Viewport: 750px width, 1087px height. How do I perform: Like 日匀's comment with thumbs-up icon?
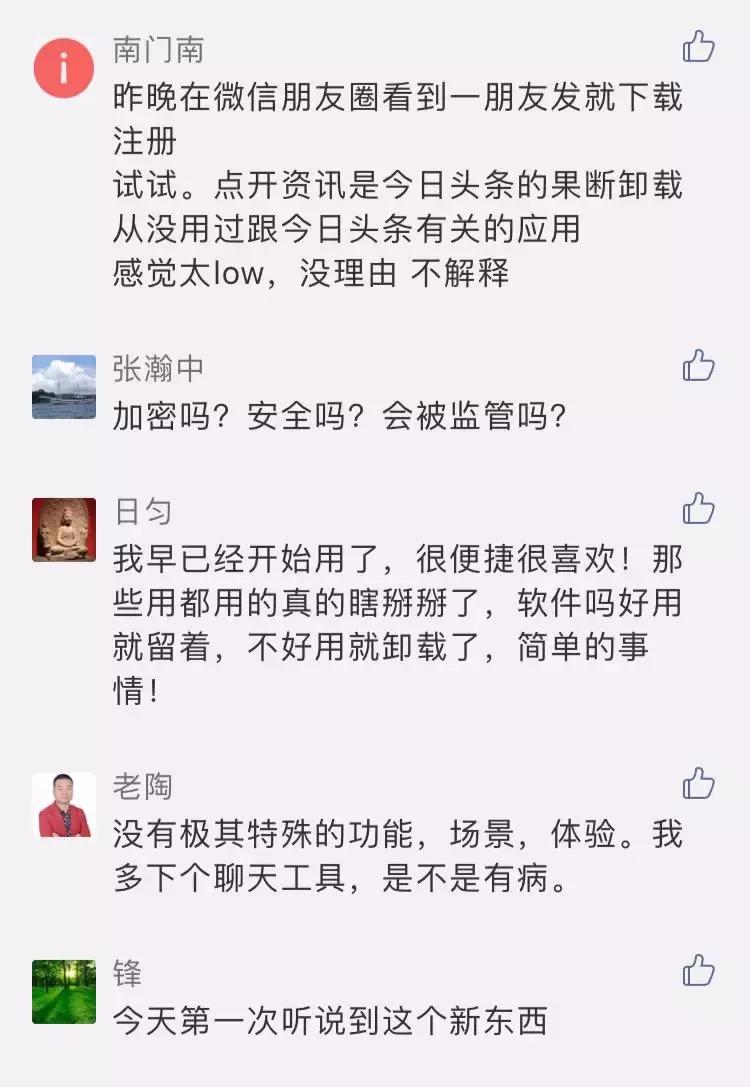point(700,510)
